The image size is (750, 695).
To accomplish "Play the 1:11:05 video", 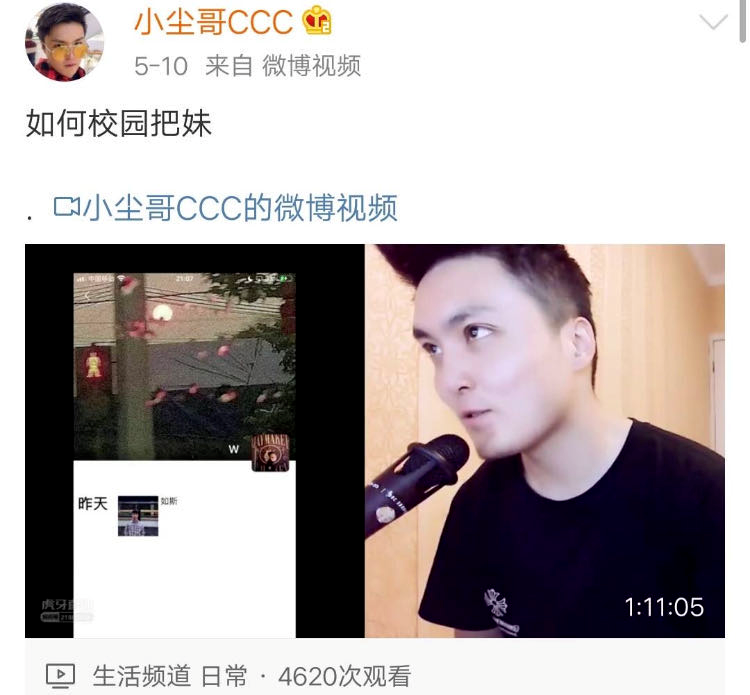I will tap(374, 440).
